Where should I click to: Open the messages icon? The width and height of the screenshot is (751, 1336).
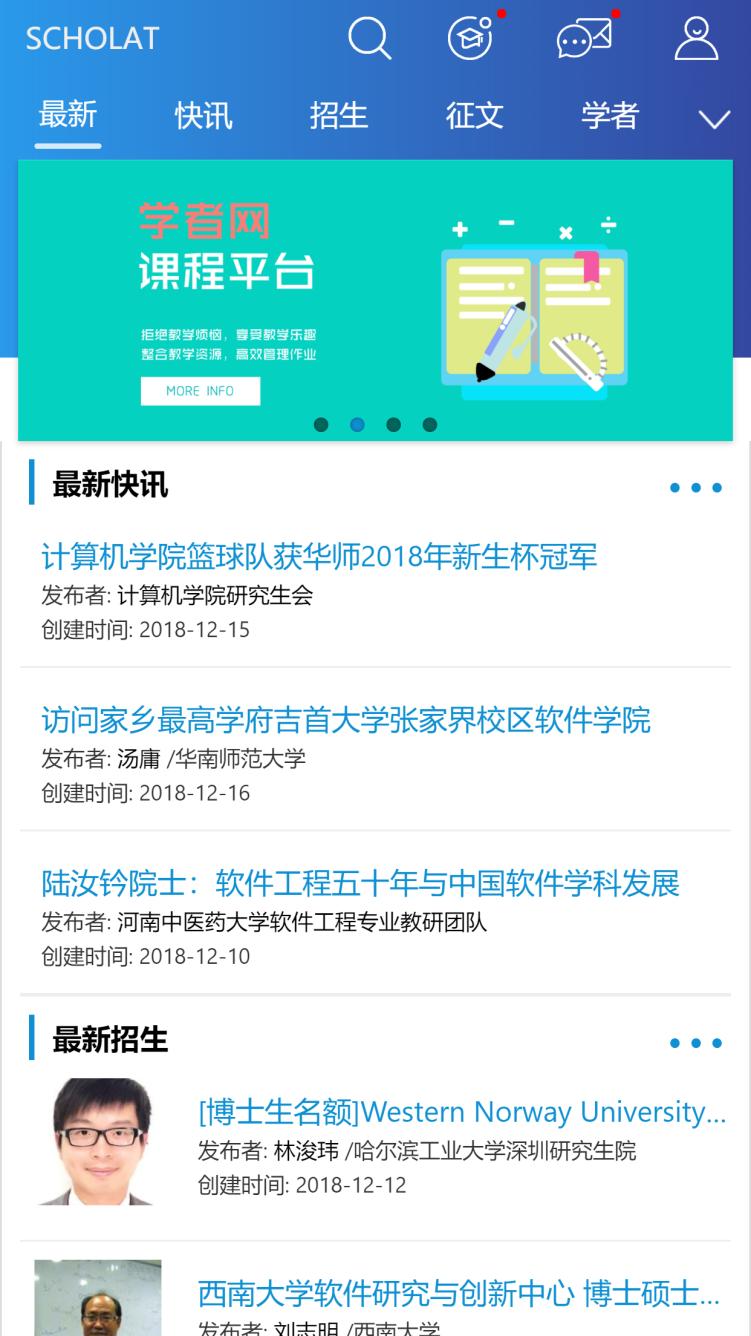pos(584,39)
